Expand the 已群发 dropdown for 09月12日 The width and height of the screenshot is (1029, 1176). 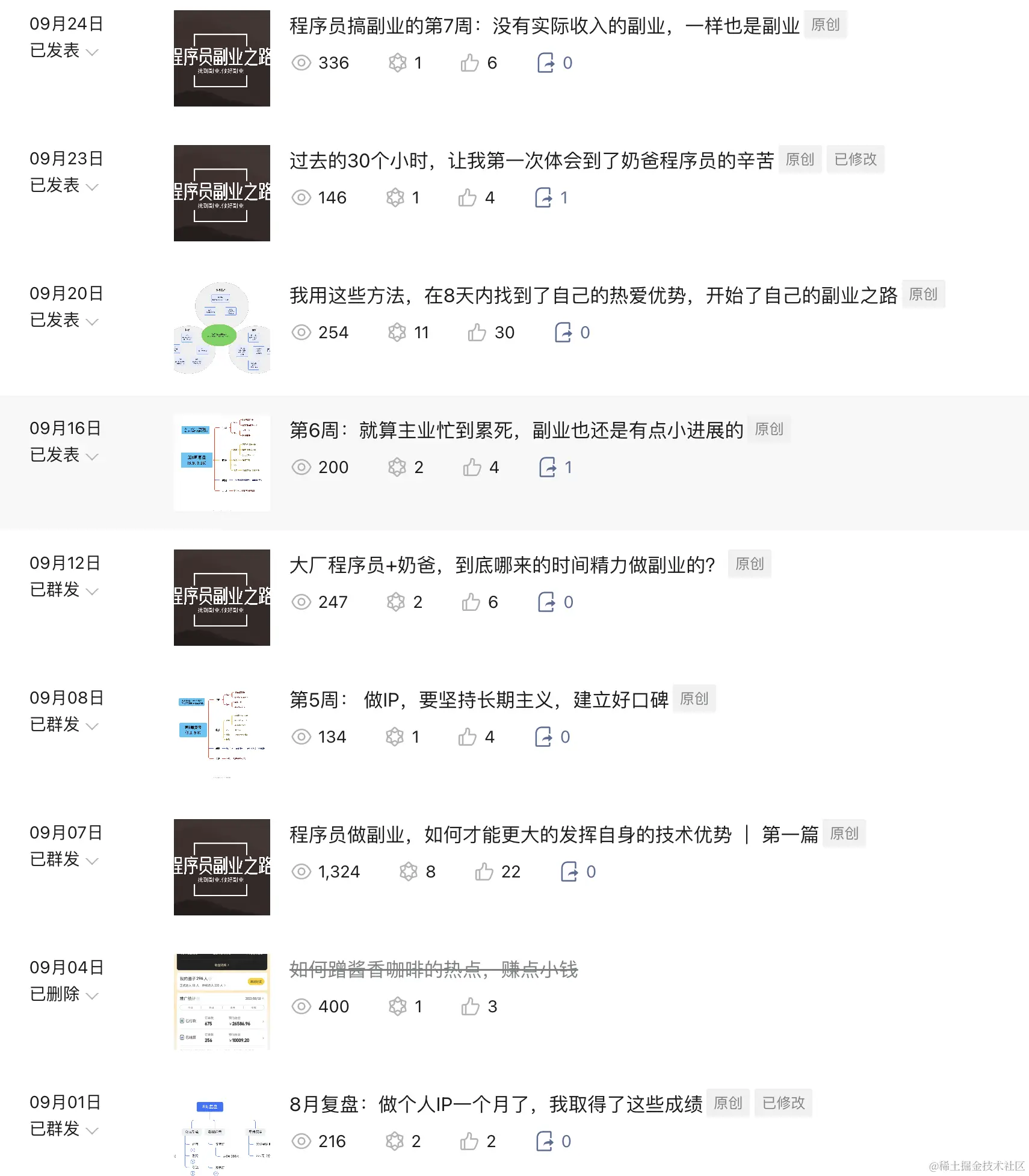click(92, 592)
